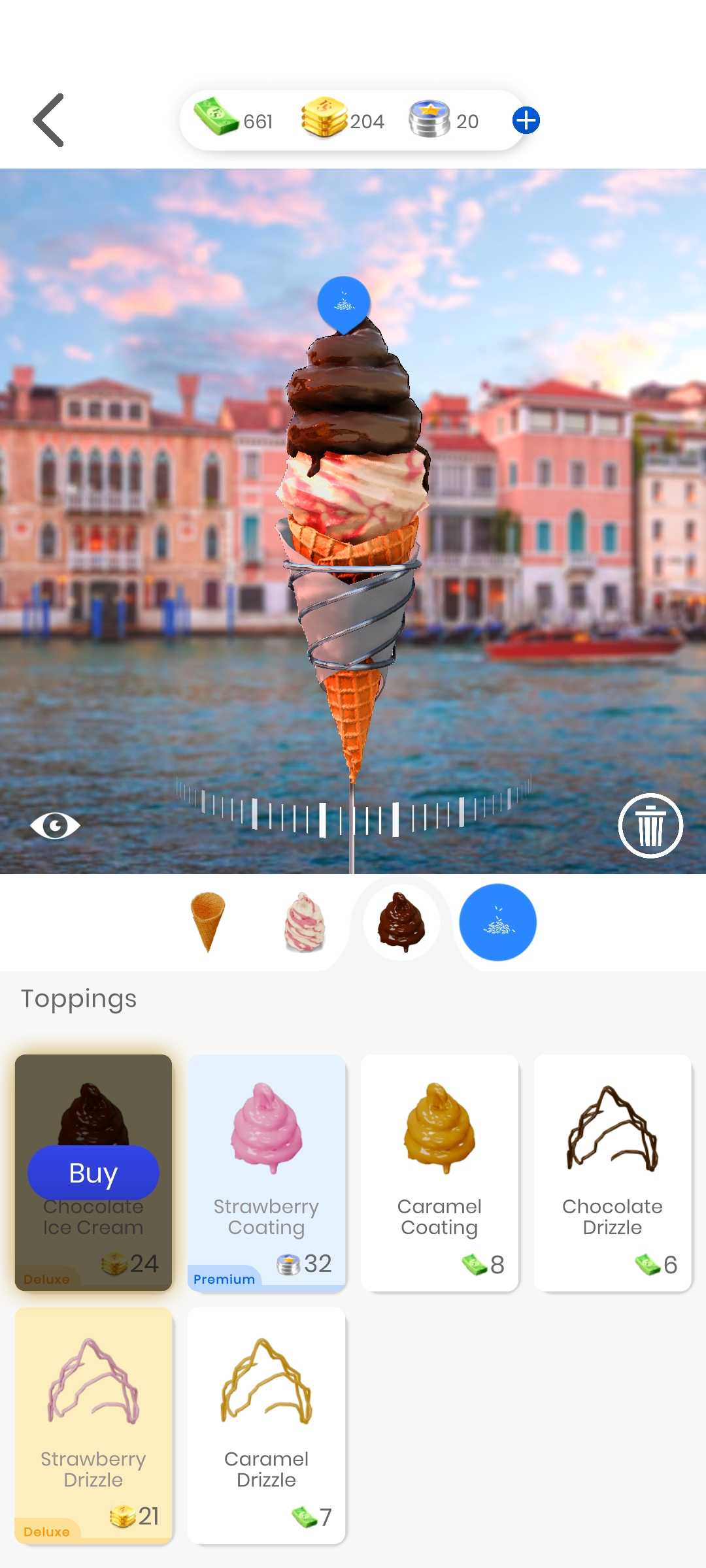This screenshot has height=1568, width=706.
Task: Choose the Caramel Drizzle topping
Action: (x=266, y=1426)
